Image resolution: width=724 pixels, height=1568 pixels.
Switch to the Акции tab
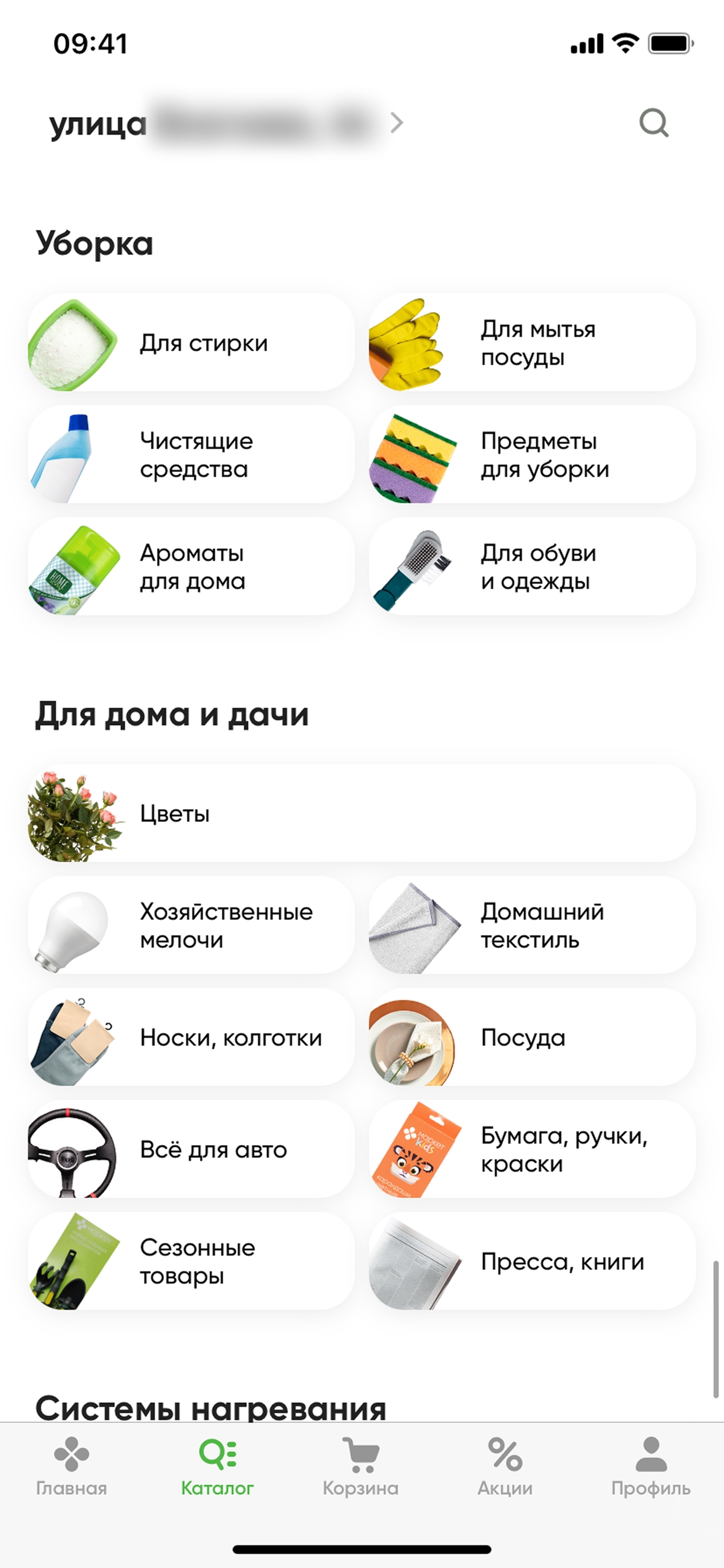click(x=505, y=1466)
